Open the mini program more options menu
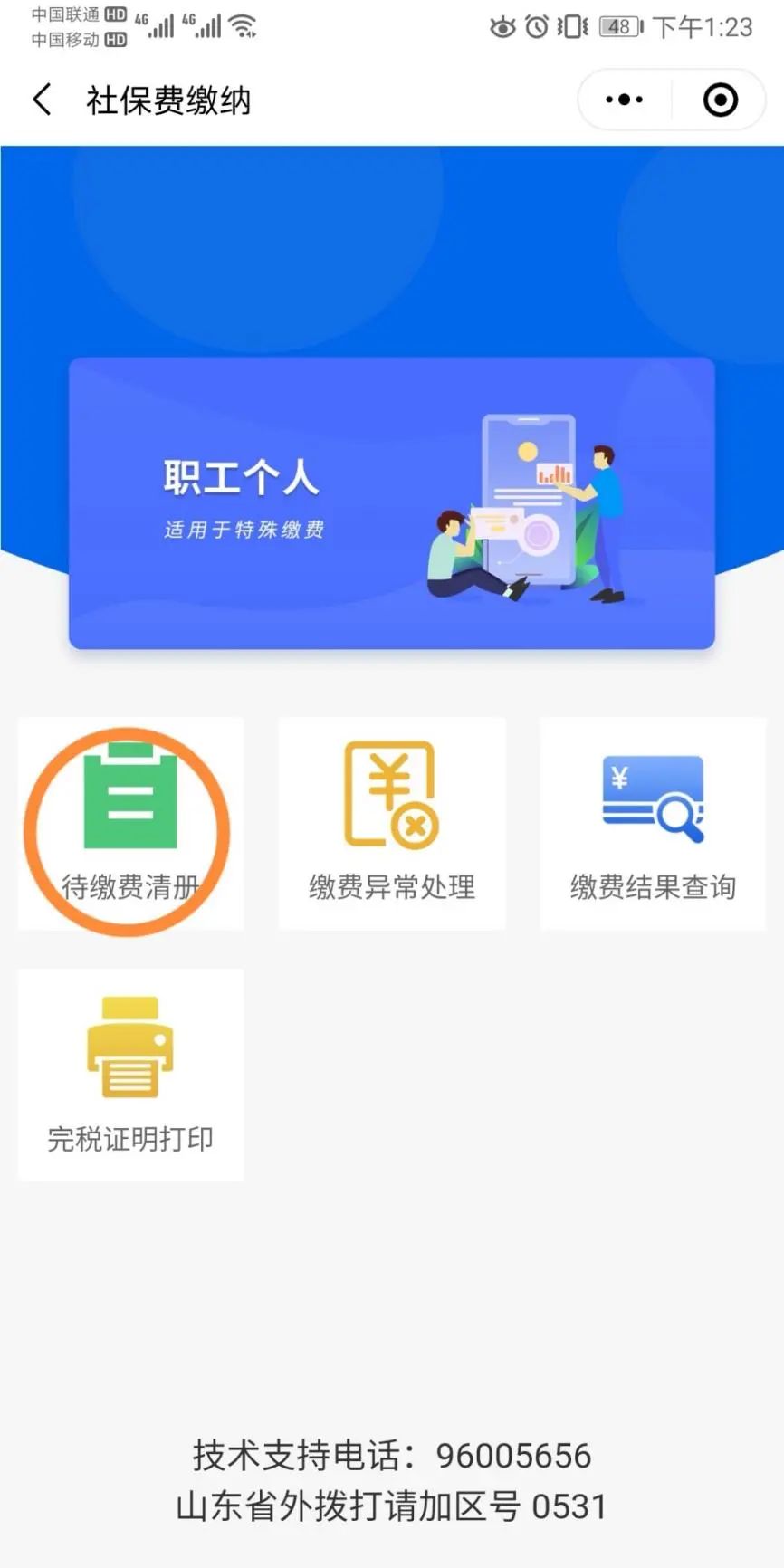 [625, 100]
